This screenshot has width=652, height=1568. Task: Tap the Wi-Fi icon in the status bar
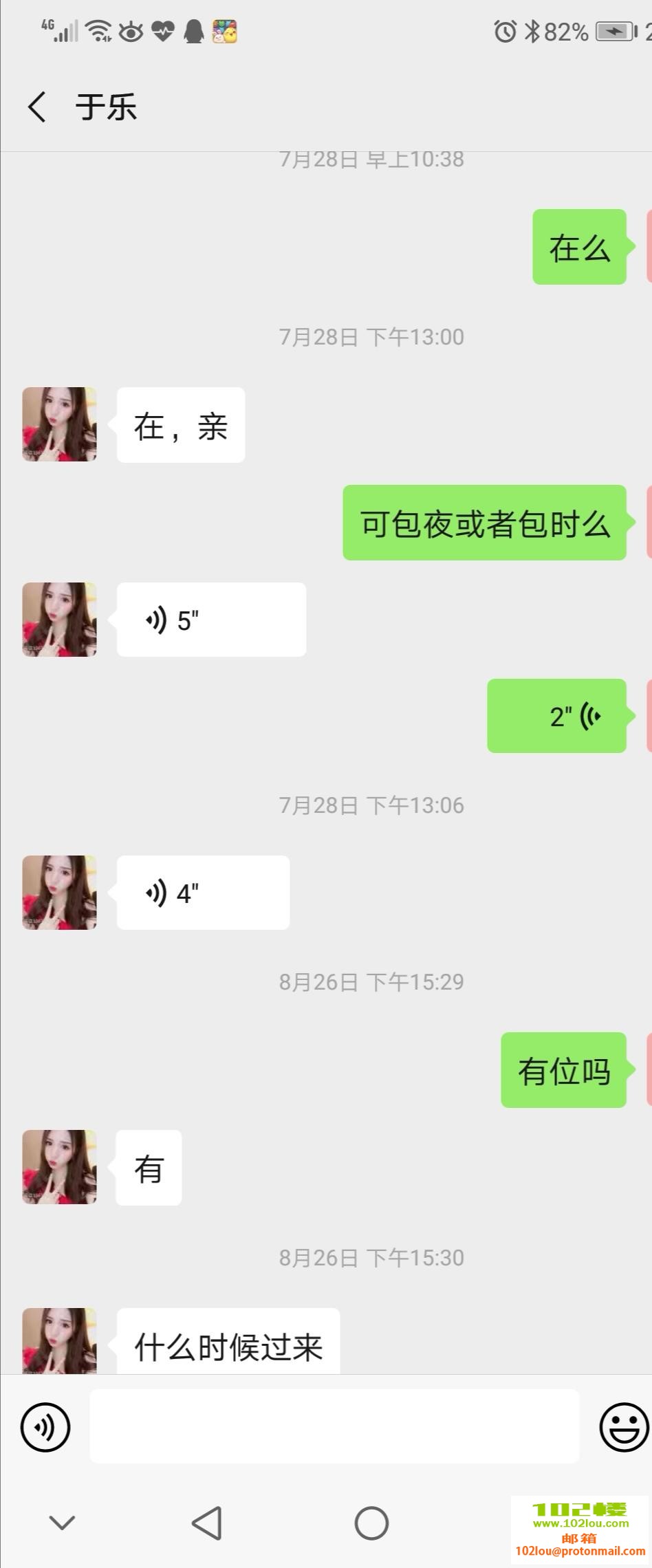[x=97, y=30]
